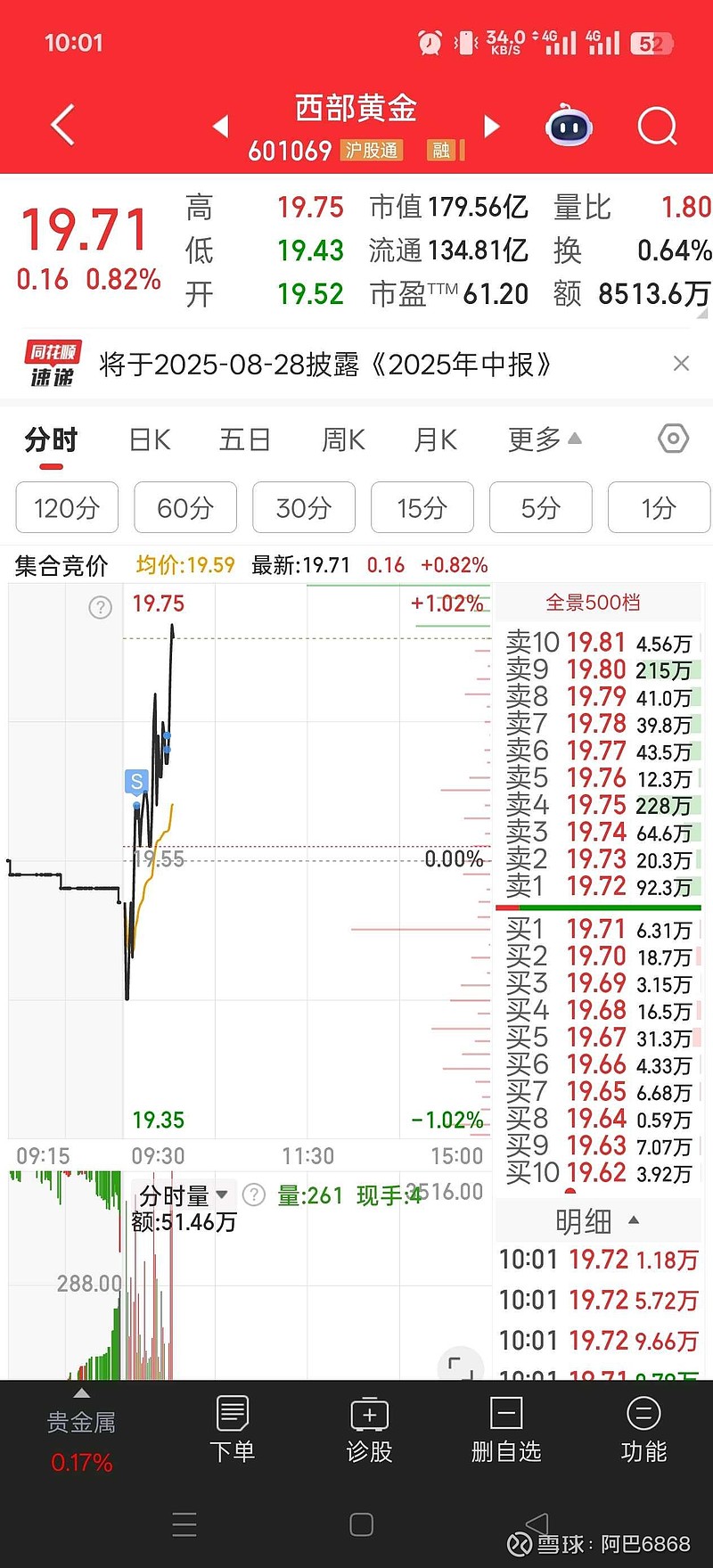Open chart settings hexagon icon
The height and width of the screenshot is (1568, 713).
point(673,439)
